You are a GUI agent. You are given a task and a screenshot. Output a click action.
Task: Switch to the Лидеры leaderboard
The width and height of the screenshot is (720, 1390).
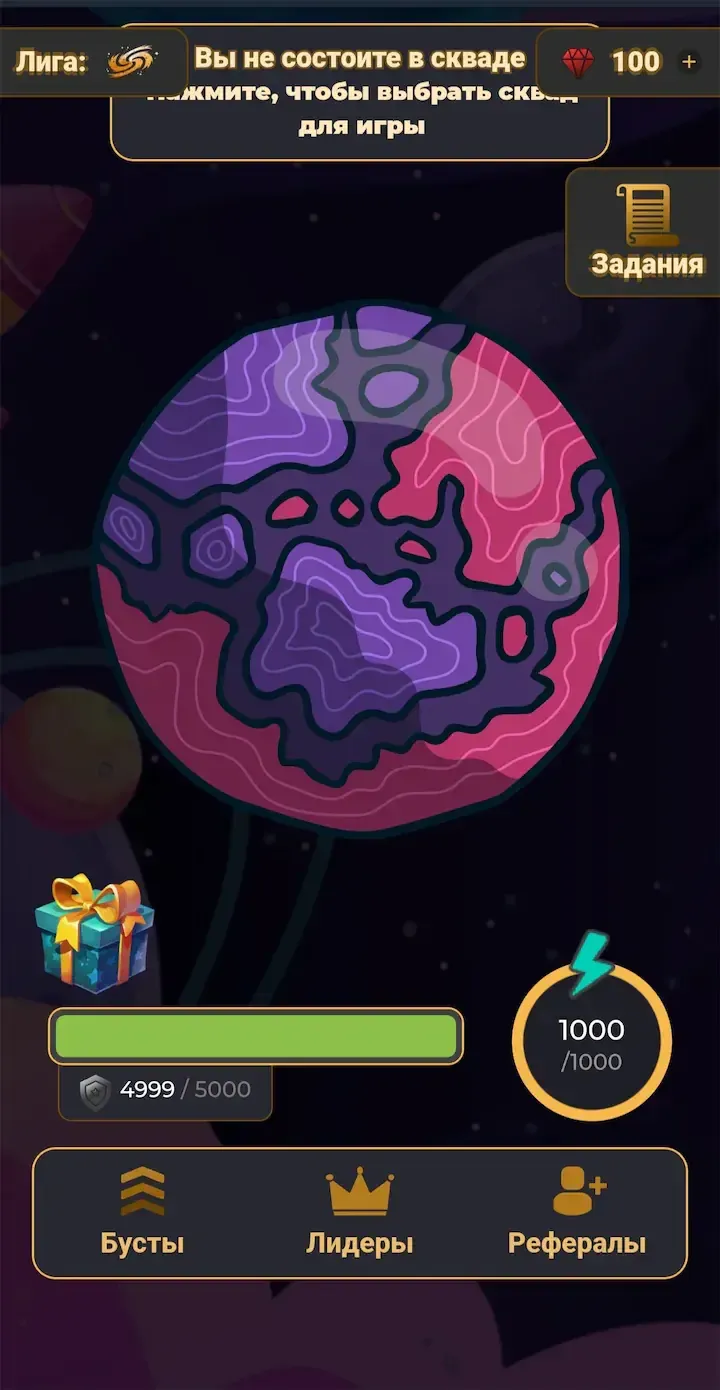click(359, 1213)
